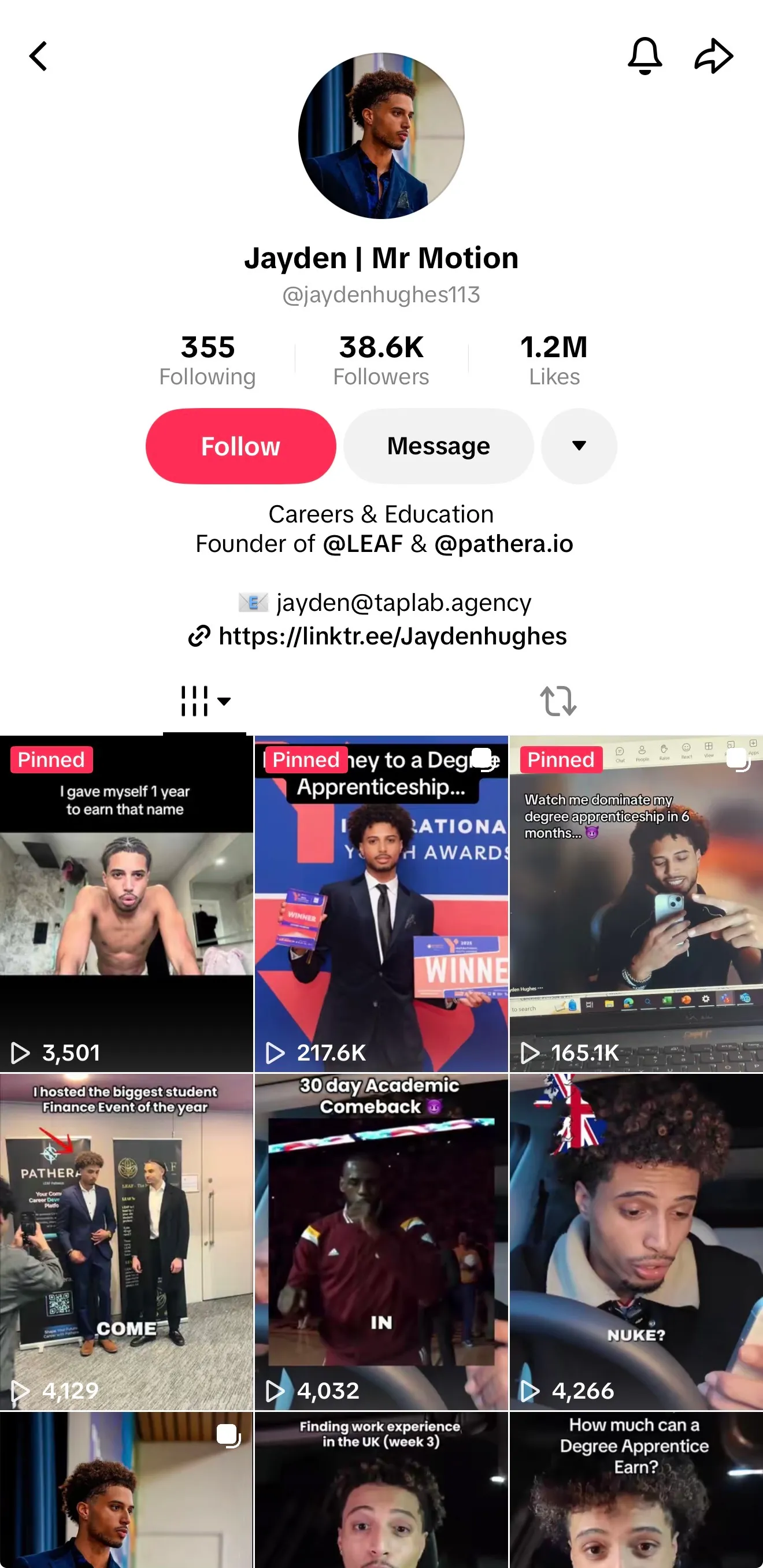Open pinned "Watch me dominate" video

point(636,904)
